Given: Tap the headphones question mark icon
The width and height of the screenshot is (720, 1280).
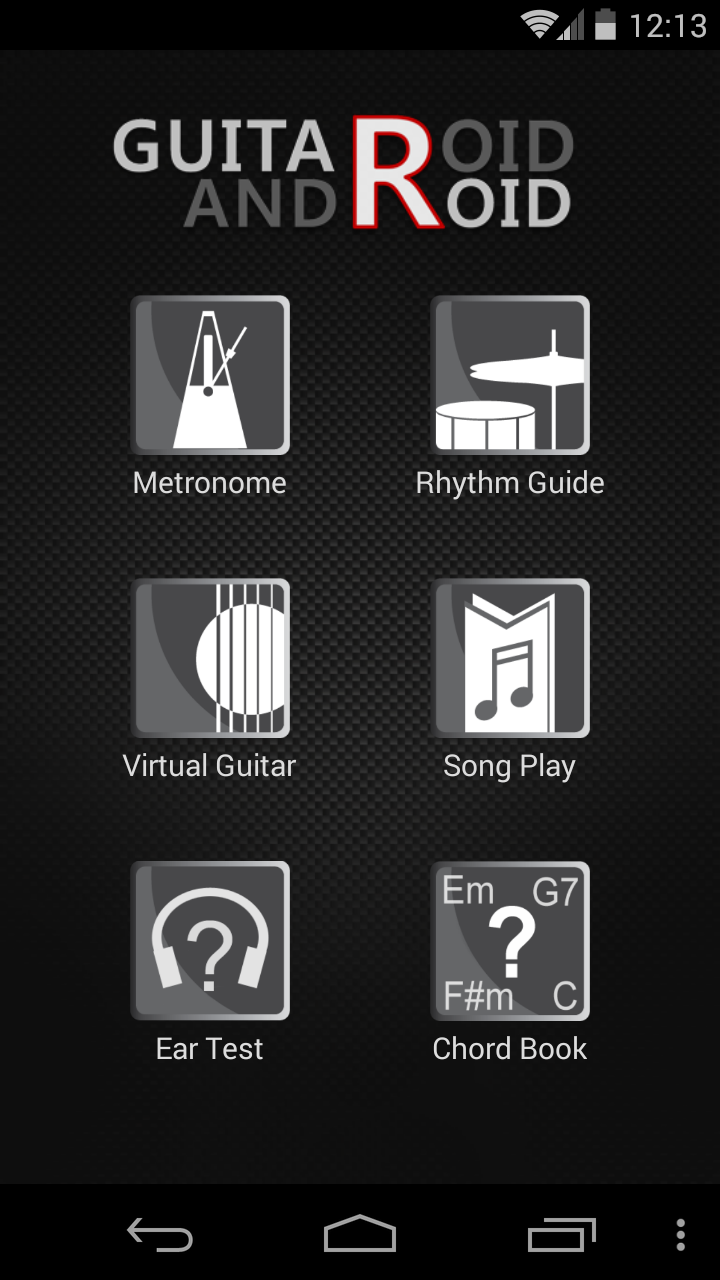Looking at the screenshot, I should [209, 940].
